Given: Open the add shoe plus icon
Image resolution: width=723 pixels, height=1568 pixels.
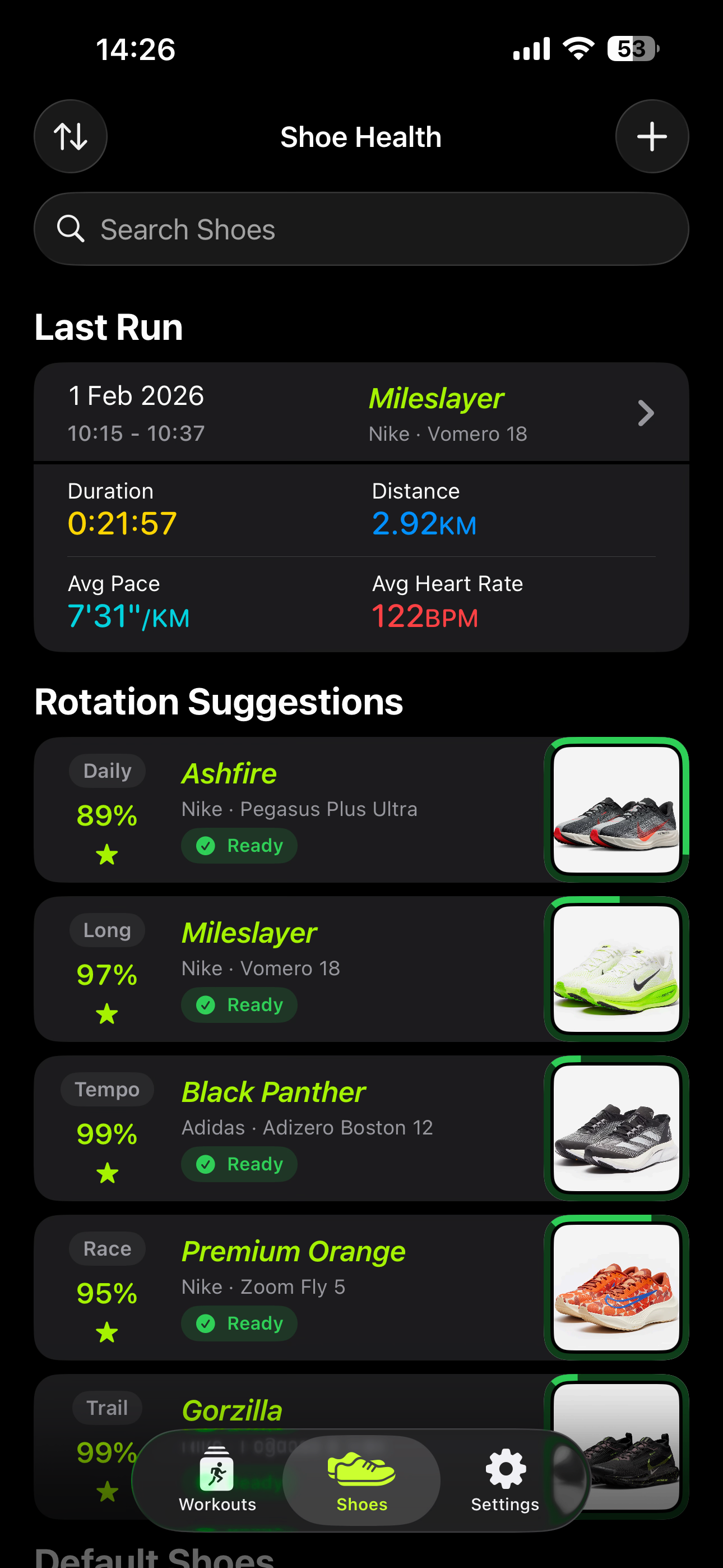Looking at the screenshot, I should [x=652, y=136].
